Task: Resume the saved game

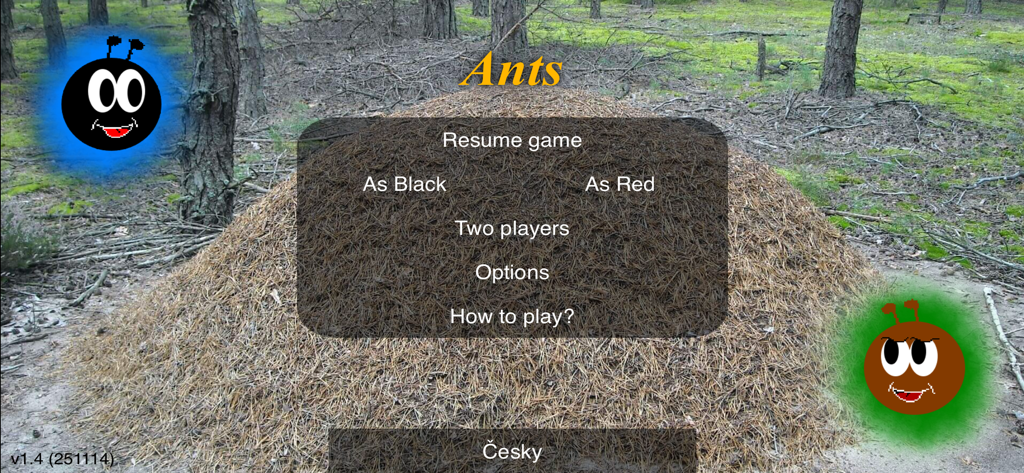Action: pyautogui.click(x=512, y=140)
